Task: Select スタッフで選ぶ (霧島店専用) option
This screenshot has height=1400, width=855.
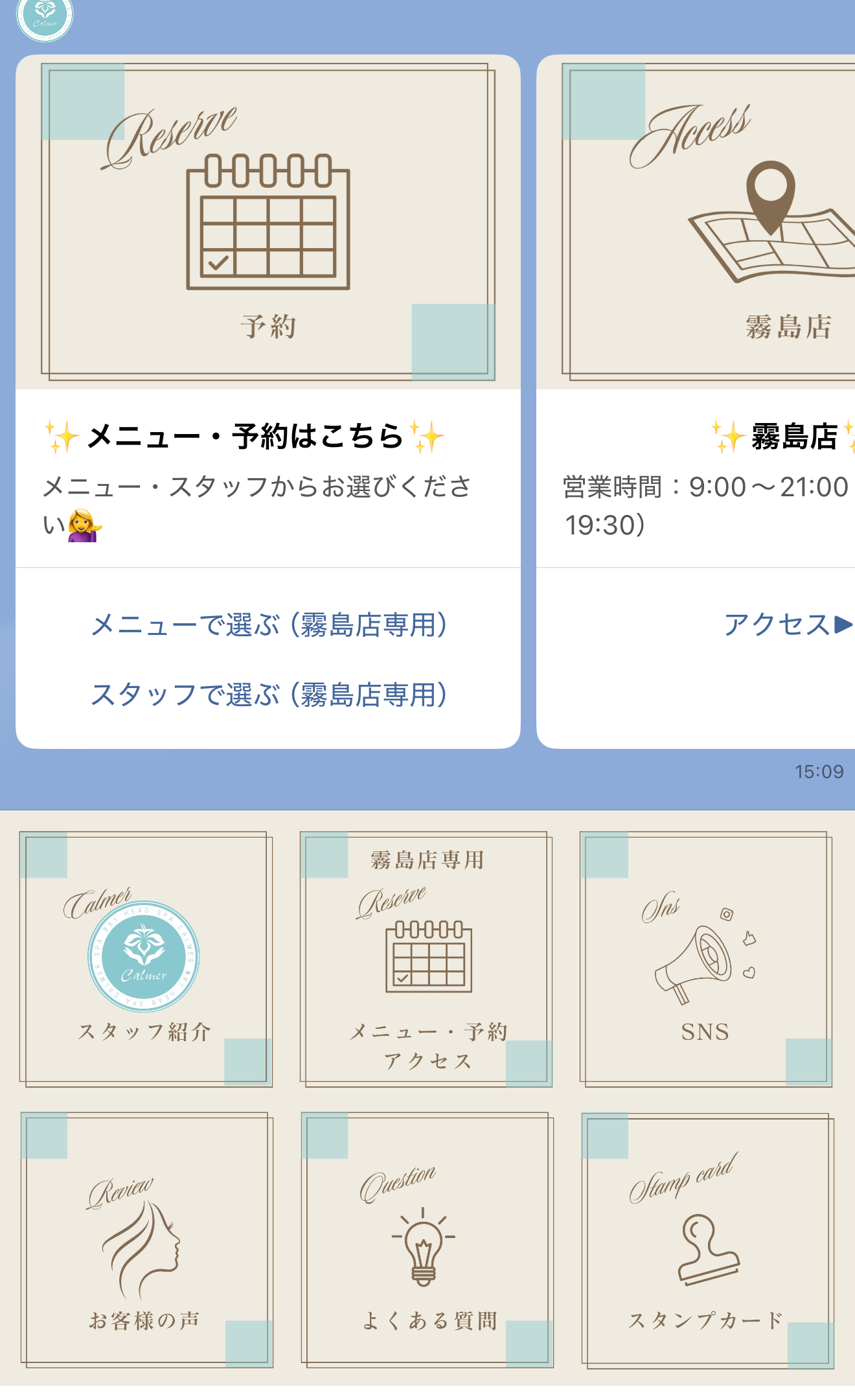Action: 268,694
